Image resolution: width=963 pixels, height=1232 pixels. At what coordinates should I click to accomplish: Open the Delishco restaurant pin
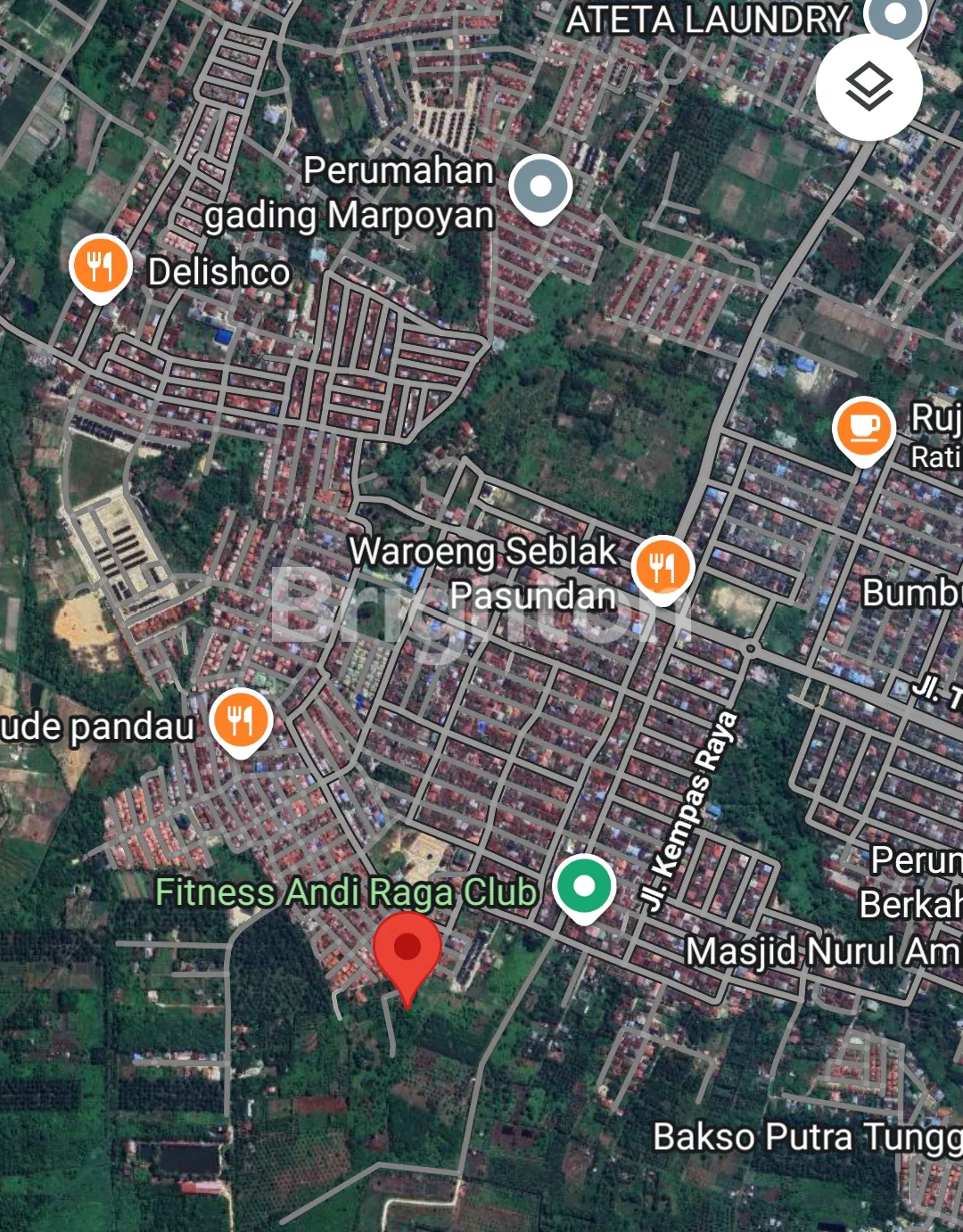(101, 267)
